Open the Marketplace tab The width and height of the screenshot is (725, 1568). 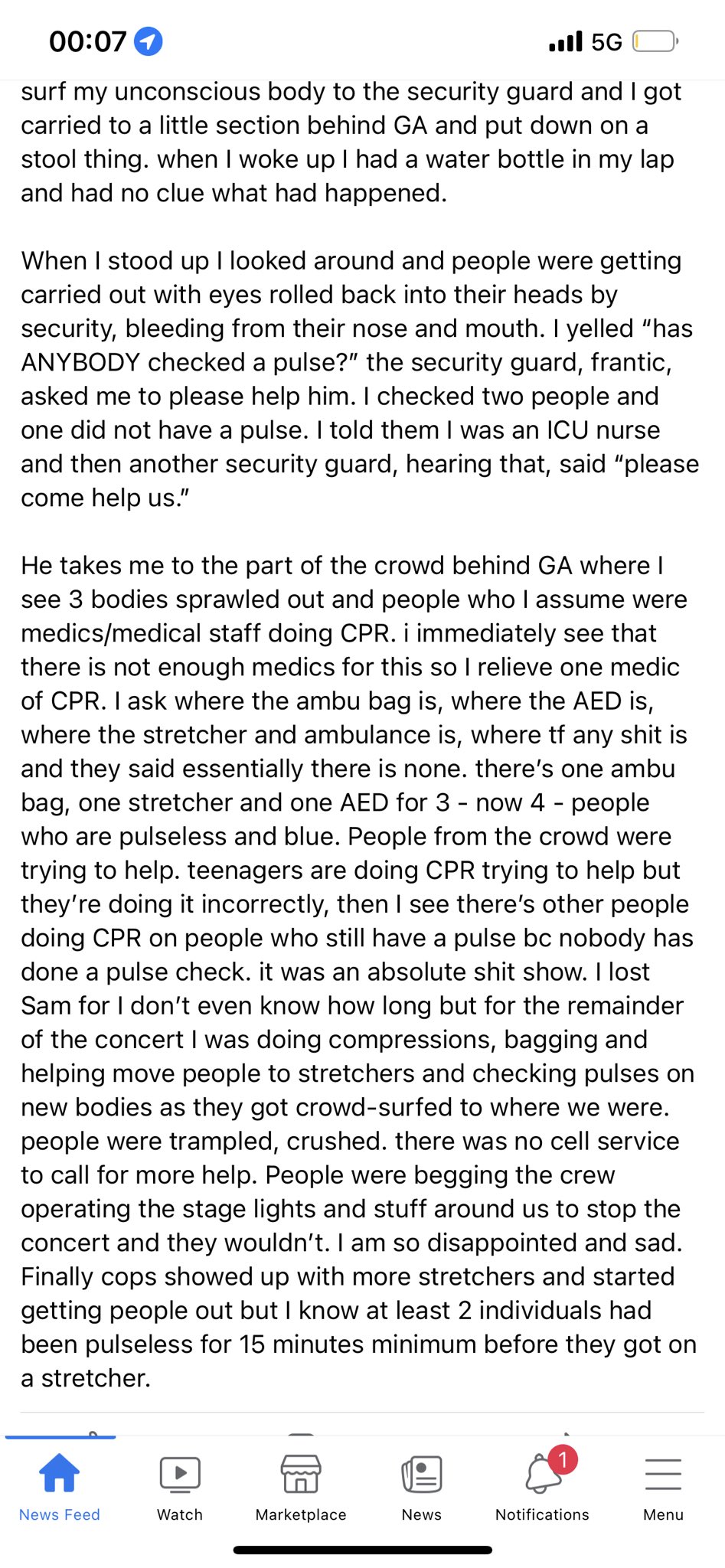coord(301,1486)
